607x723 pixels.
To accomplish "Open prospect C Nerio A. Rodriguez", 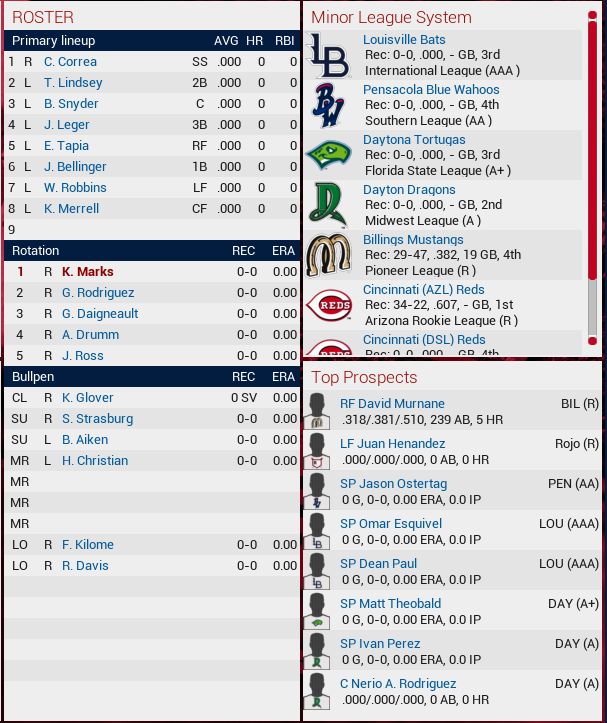I will tap(398, 684).
